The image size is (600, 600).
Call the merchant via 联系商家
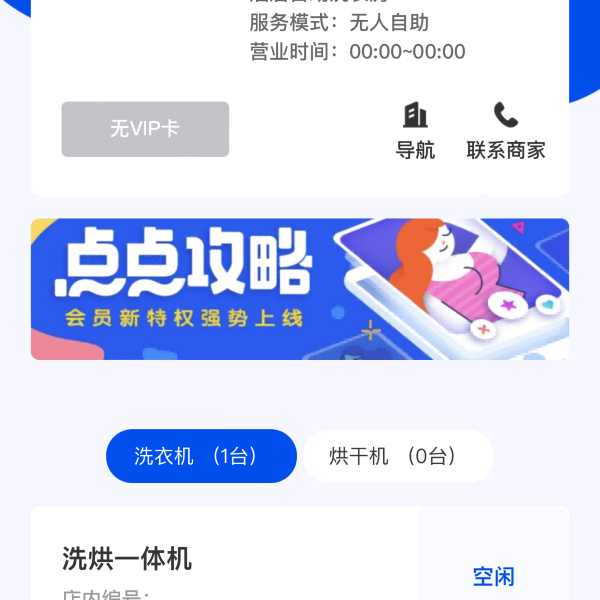coord(506,131)
